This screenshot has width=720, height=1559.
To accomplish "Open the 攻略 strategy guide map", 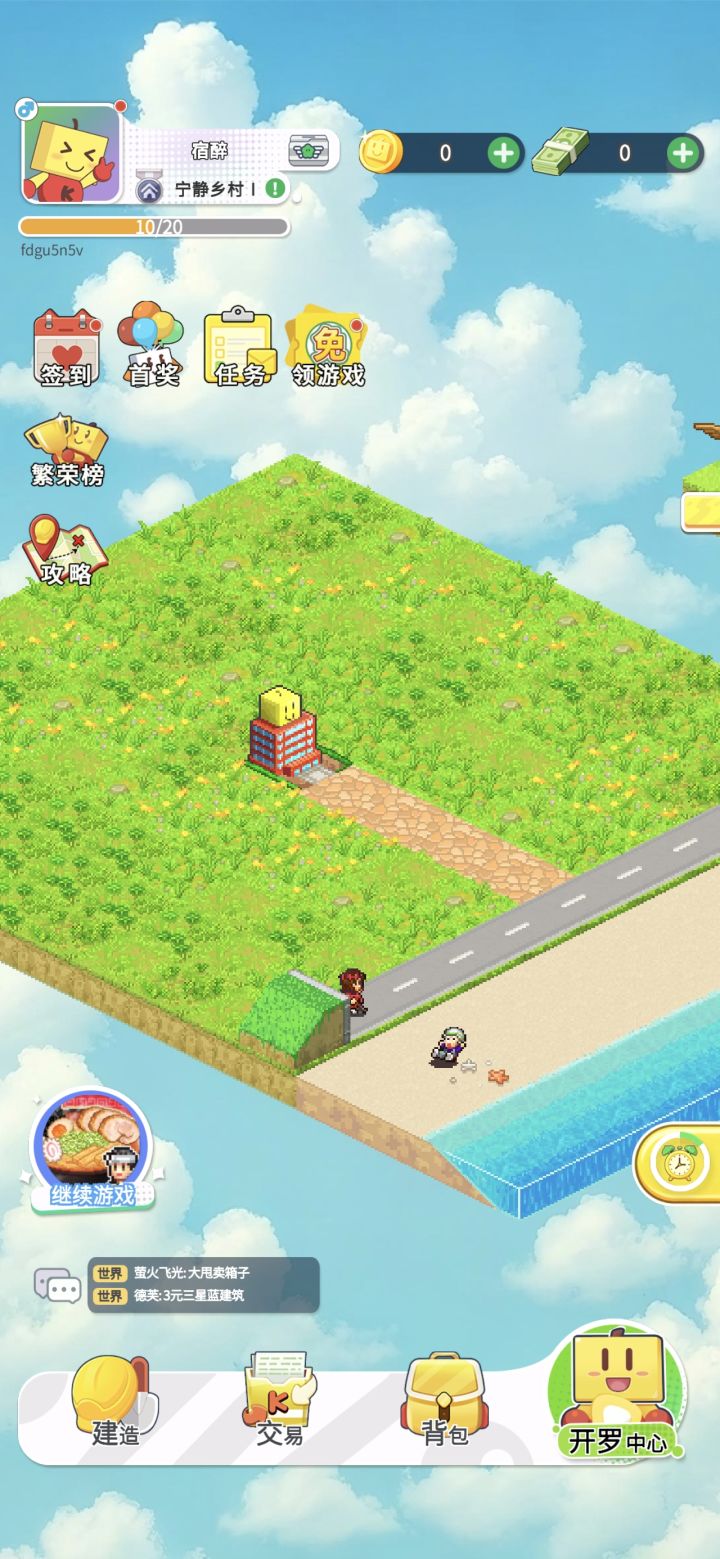I will [x=65, y=548].
